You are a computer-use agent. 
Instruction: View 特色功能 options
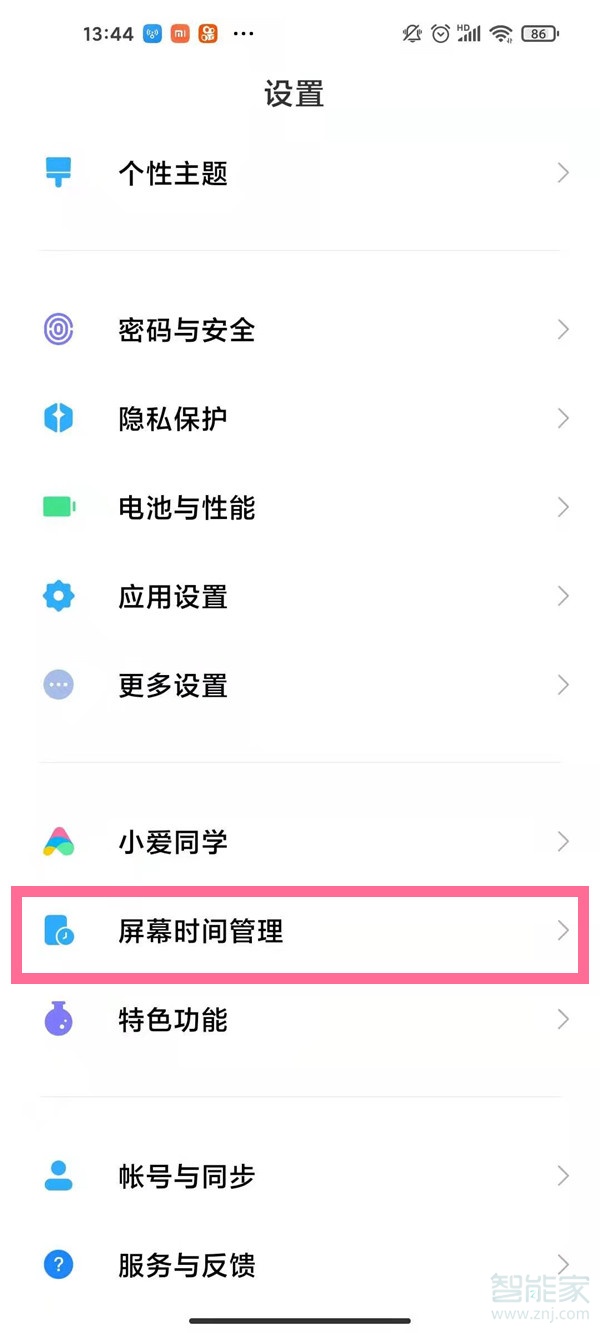[300, 1020]
